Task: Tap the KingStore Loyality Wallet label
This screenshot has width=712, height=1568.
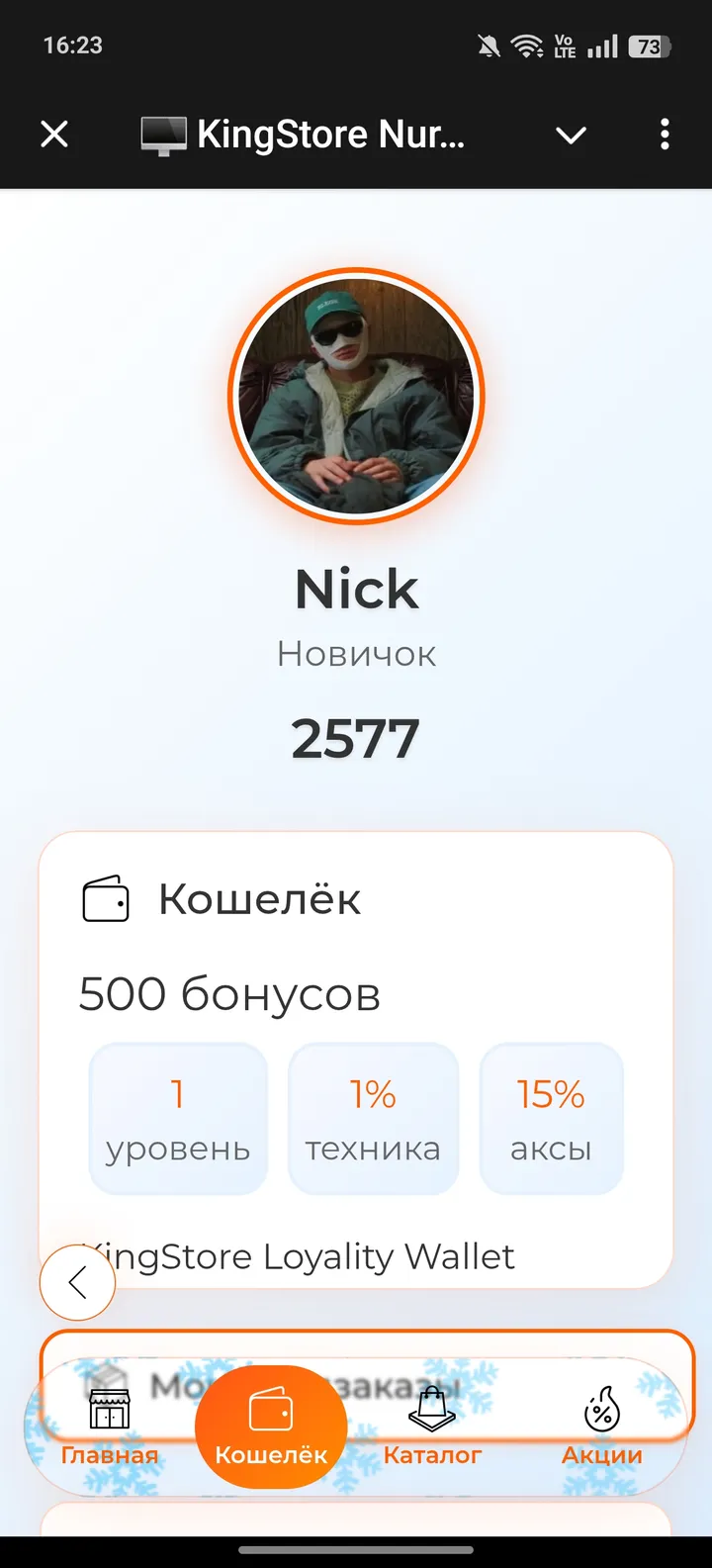Action: coord(297,1256)
